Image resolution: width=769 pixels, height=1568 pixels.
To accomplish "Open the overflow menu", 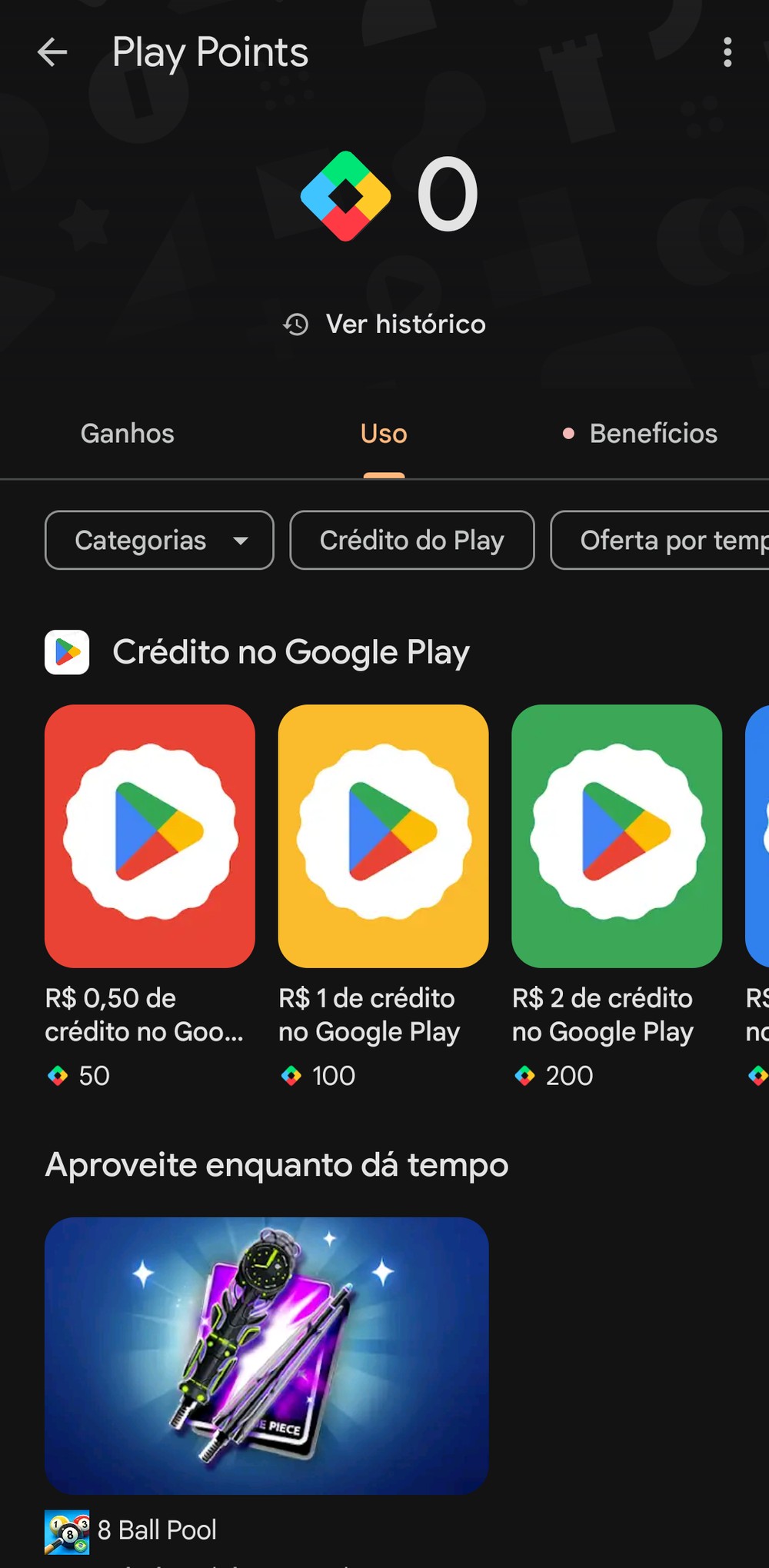I will click(x=727, y=52).
